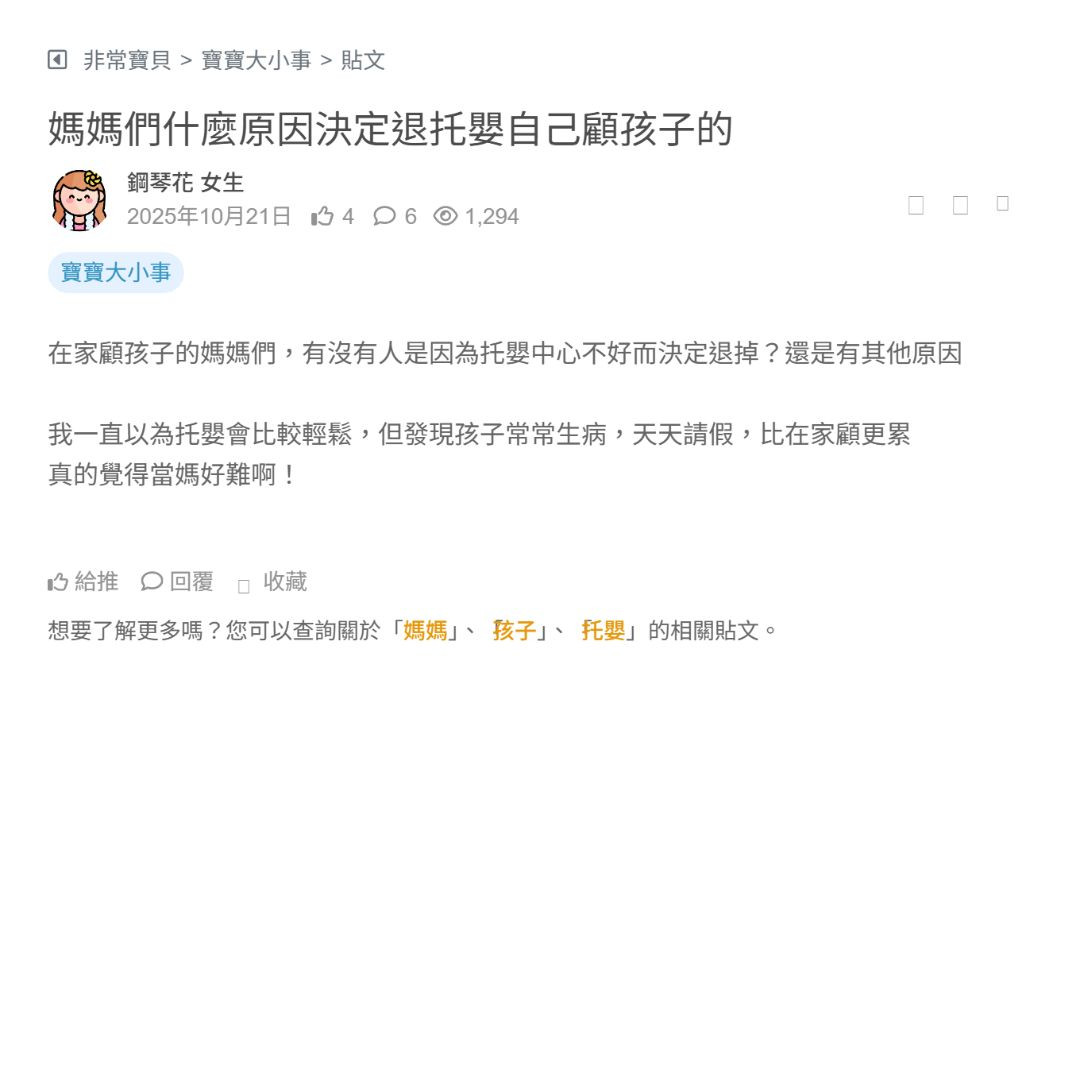Select the 寶寶大小事 tag chip

[x=116, y=272]
